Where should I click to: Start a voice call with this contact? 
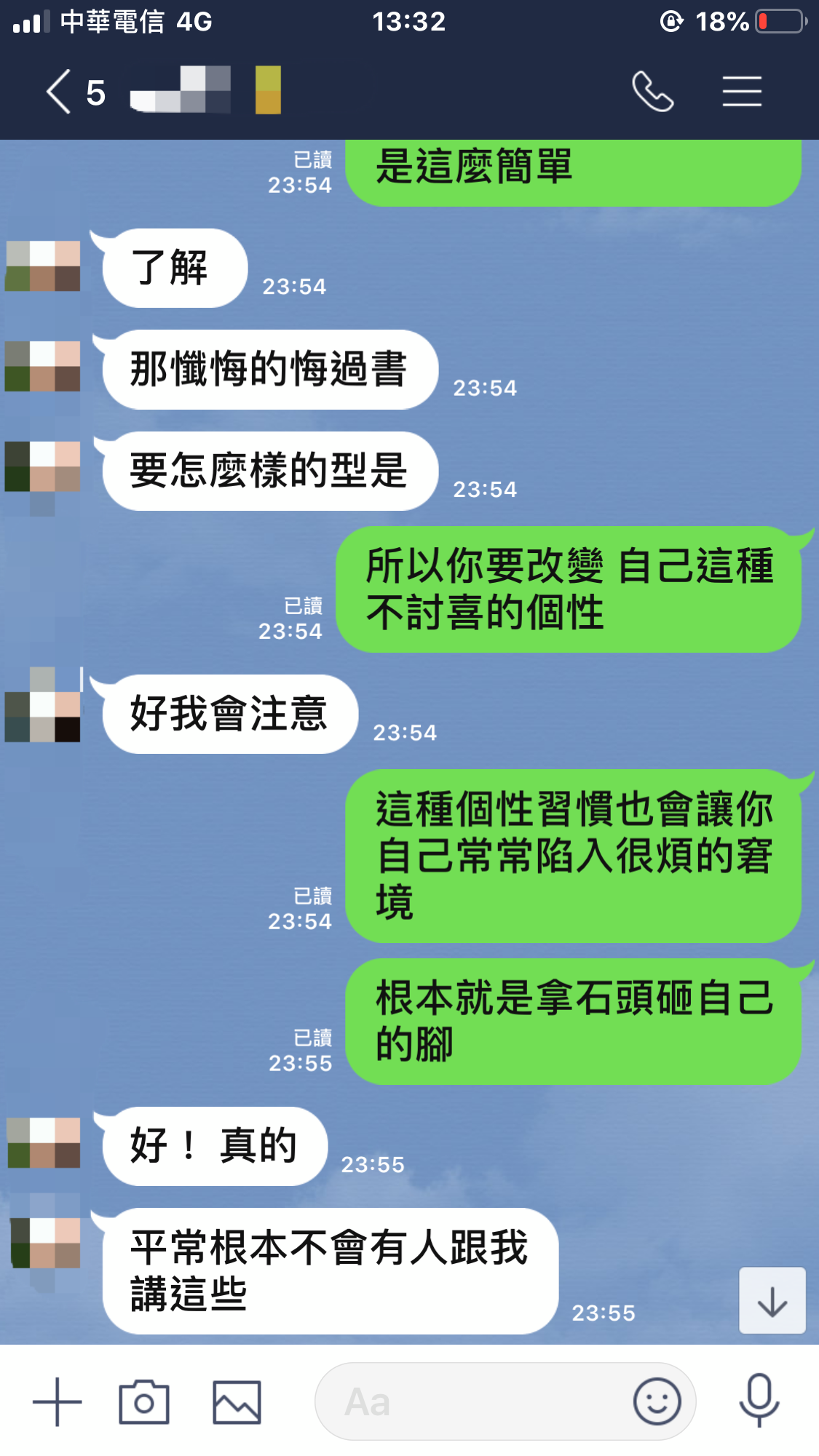point(652,92)
